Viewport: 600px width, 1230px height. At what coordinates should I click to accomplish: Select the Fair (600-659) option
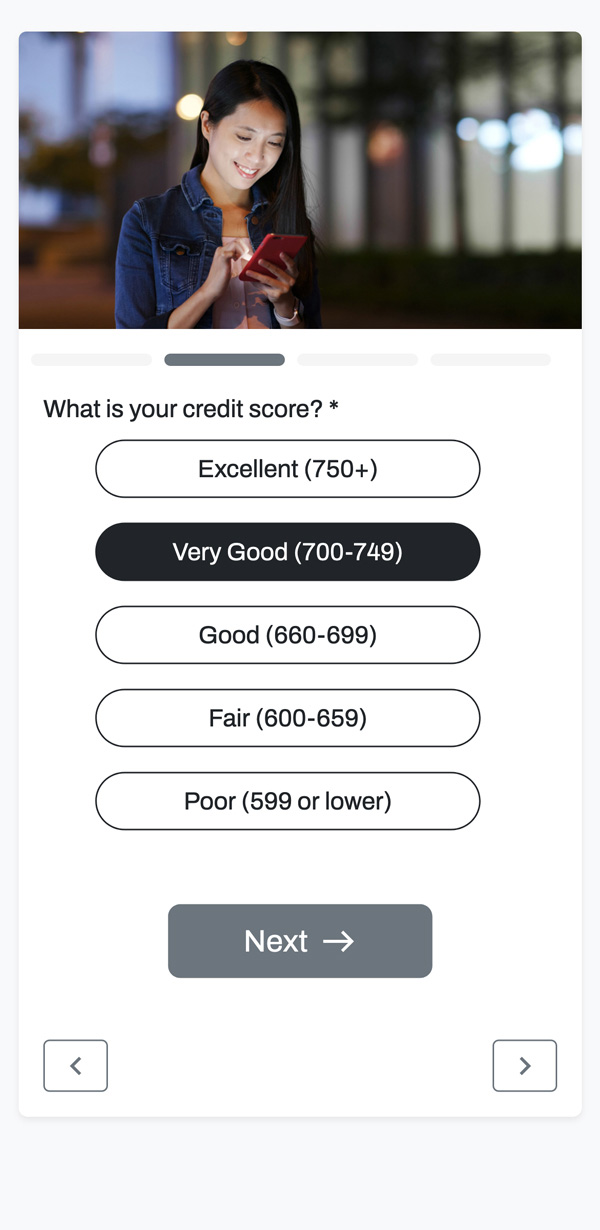tap(288, 718)
